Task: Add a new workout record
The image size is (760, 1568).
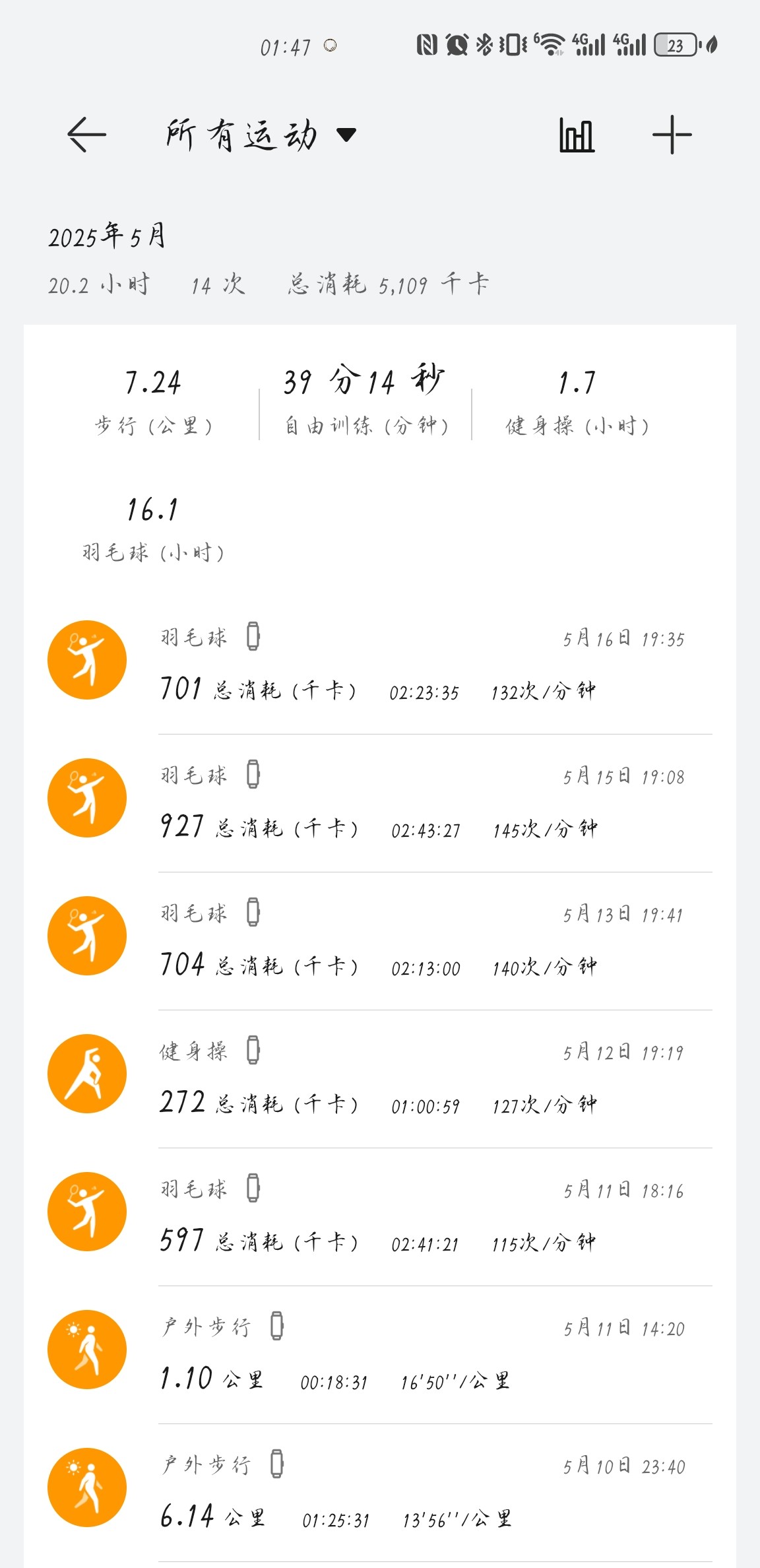Action: 672,135
